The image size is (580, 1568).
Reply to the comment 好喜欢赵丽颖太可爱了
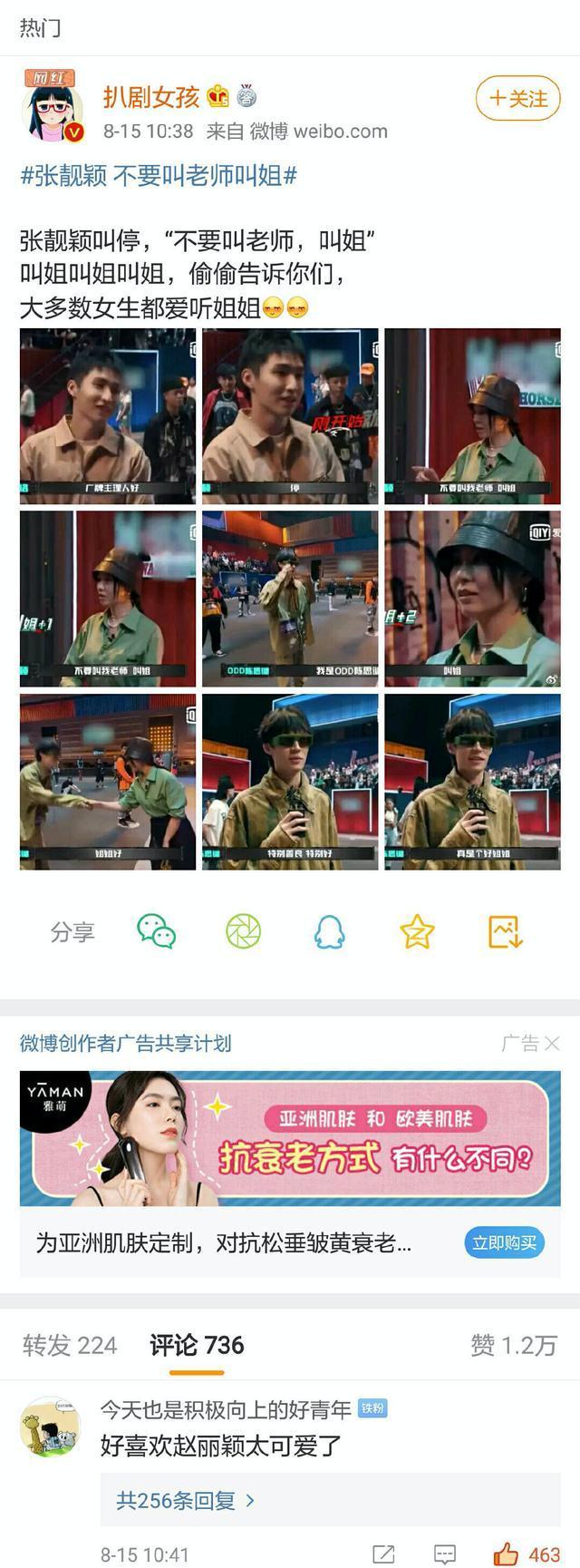click(444, 1553)
